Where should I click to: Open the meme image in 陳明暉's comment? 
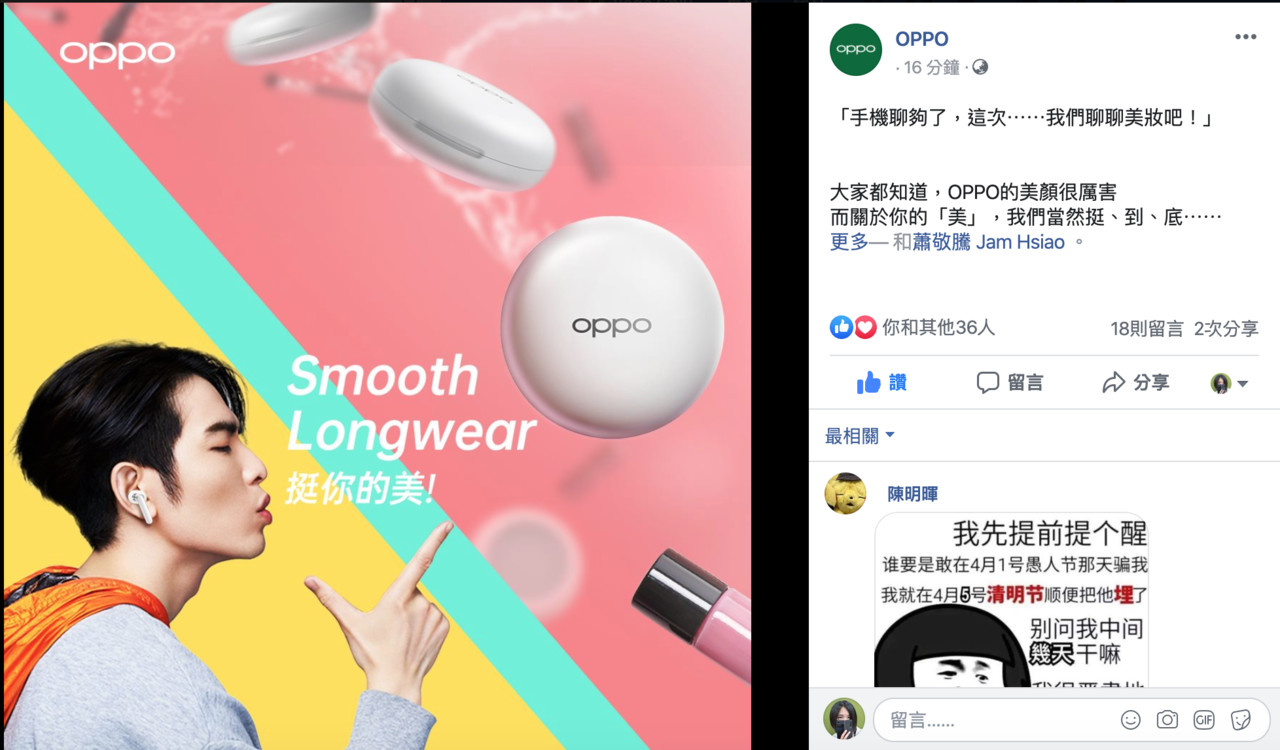pos(1011,600)
